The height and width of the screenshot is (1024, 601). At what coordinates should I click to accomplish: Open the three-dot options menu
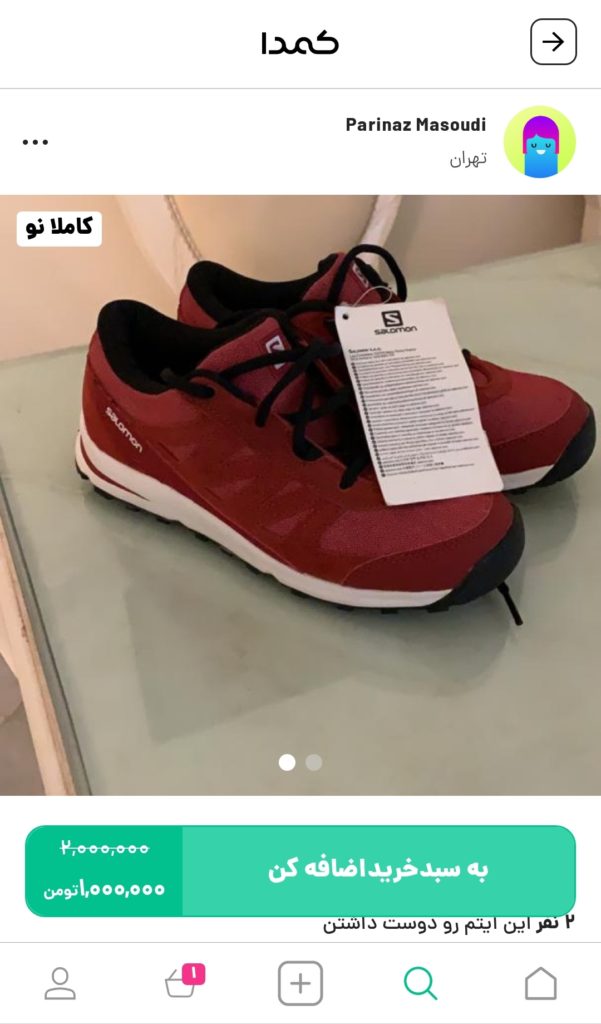coord(35,142)
